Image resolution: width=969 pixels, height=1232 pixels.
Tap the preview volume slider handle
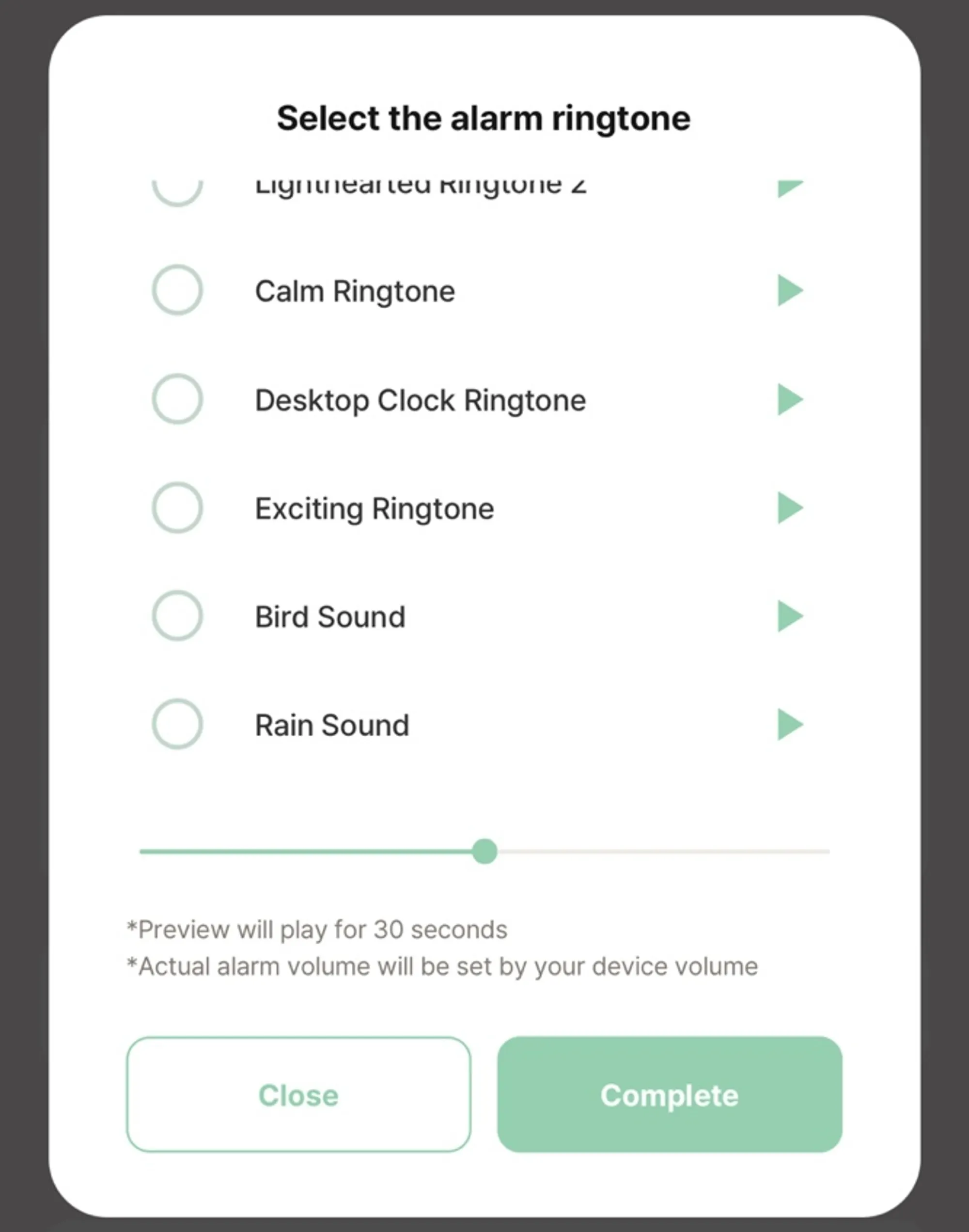click(x=484, y=851)
